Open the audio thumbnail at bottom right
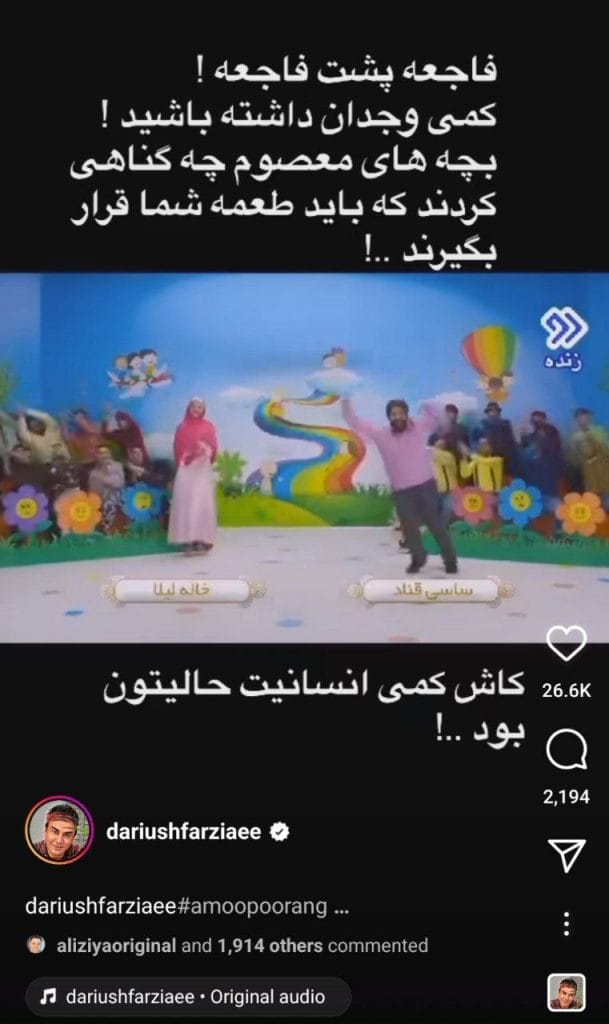Screen dimensions: 609x1024 click(566, 993)
